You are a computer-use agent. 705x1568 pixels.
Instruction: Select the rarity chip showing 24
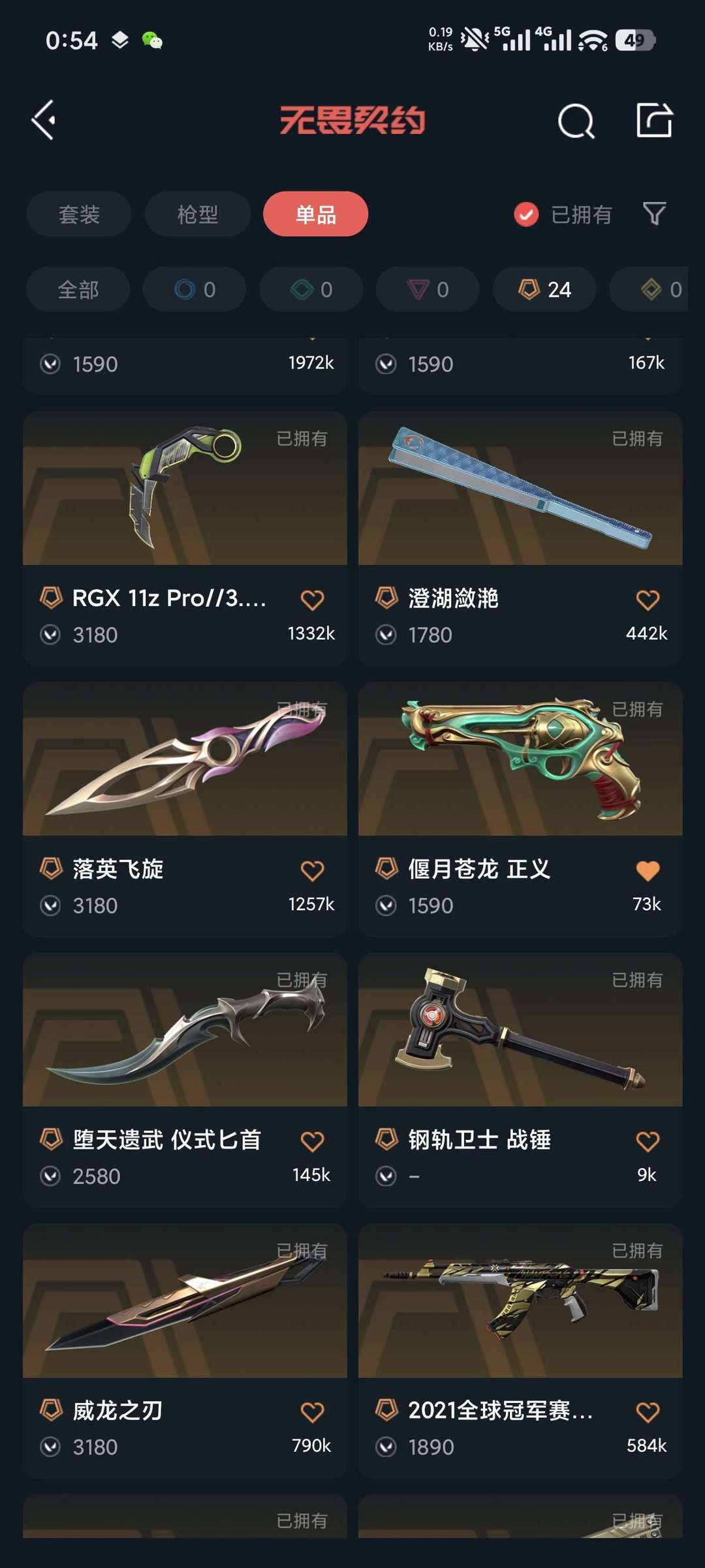[x=544, y=289]
